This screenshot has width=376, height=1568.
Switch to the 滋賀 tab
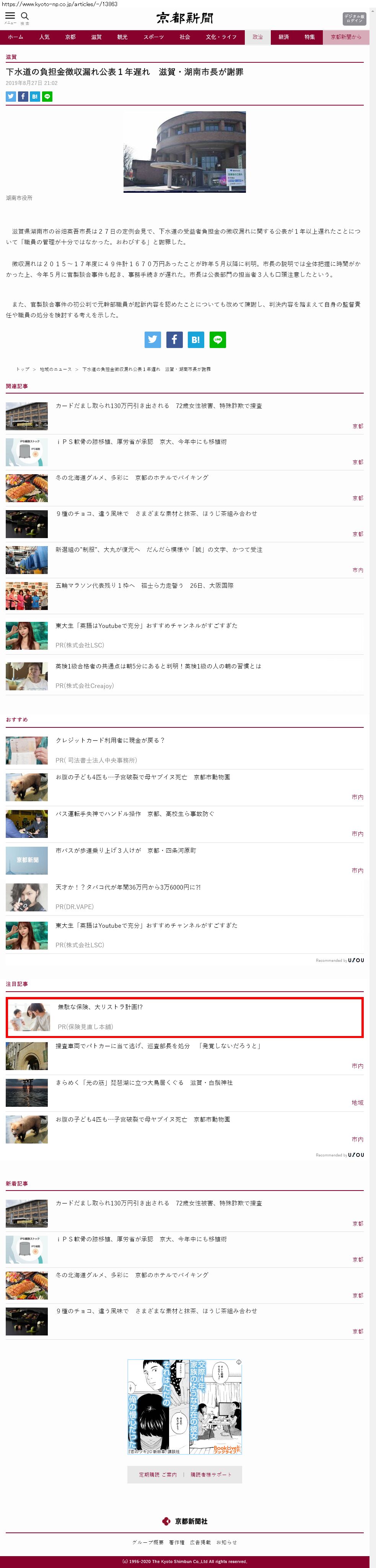96,37
